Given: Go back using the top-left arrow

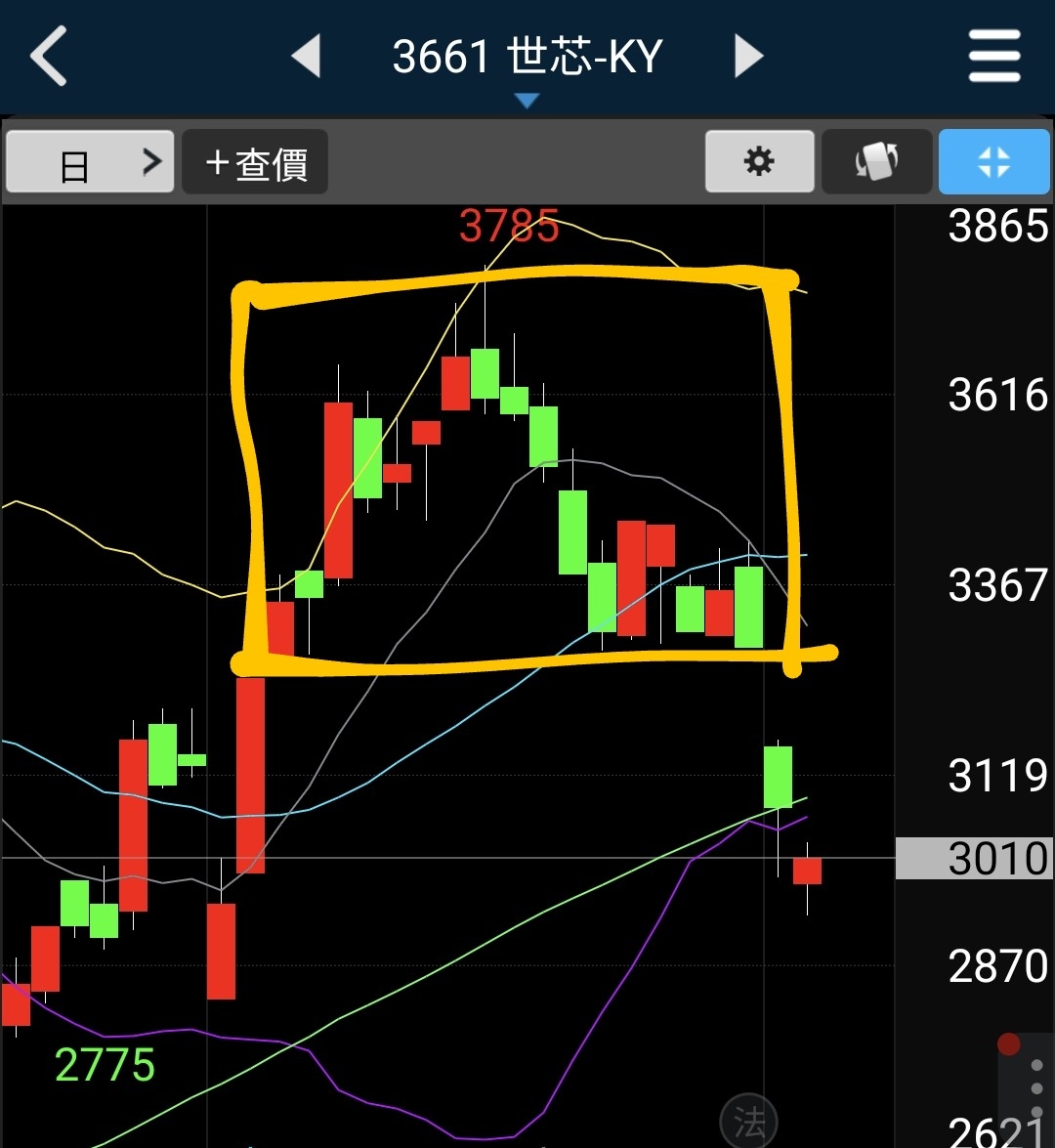Looking at the screenshot, I should tap(49, 57).
